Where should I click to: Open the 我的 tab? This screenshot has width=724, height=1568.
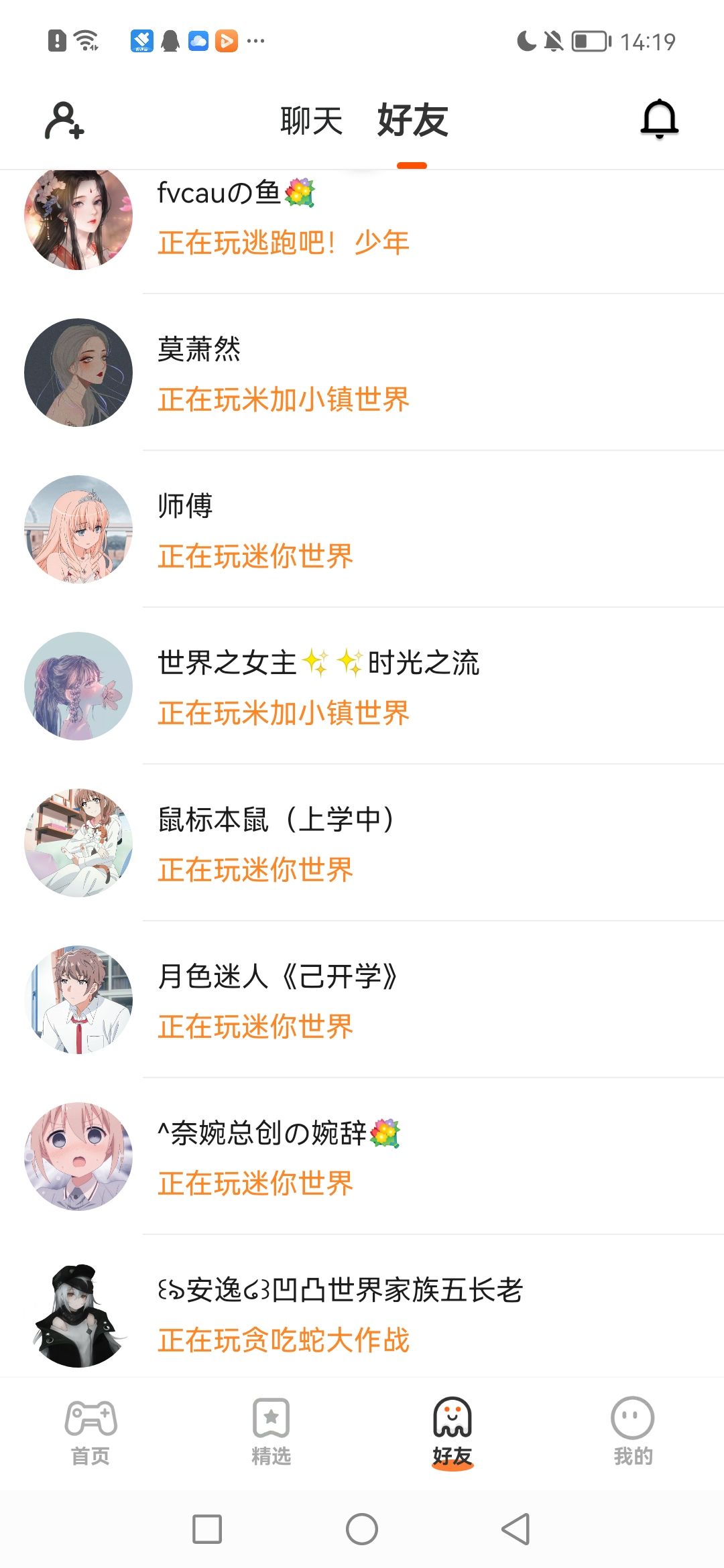click(x=633, y=1432)
